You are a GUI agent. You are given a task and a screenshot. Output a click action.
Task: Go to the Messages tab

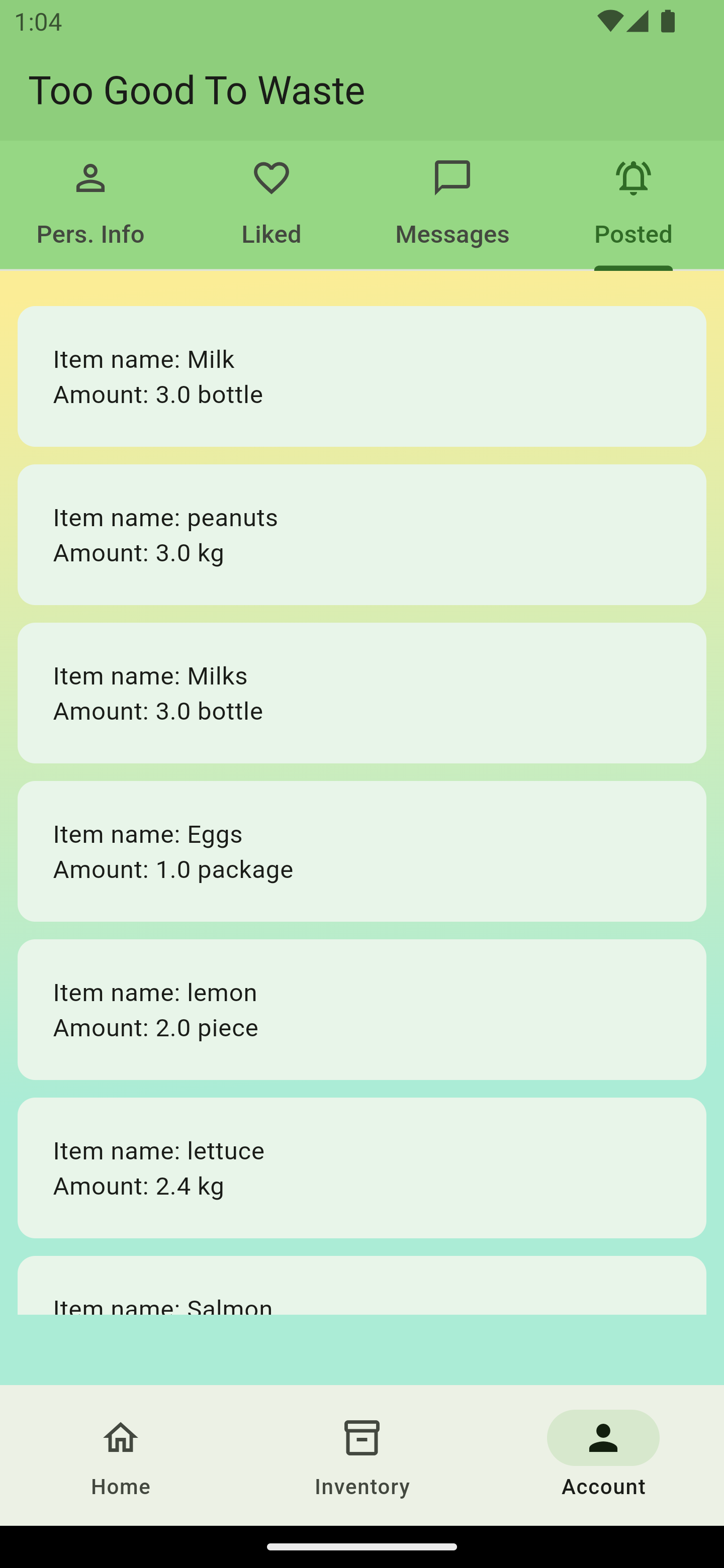pos(452,205)
